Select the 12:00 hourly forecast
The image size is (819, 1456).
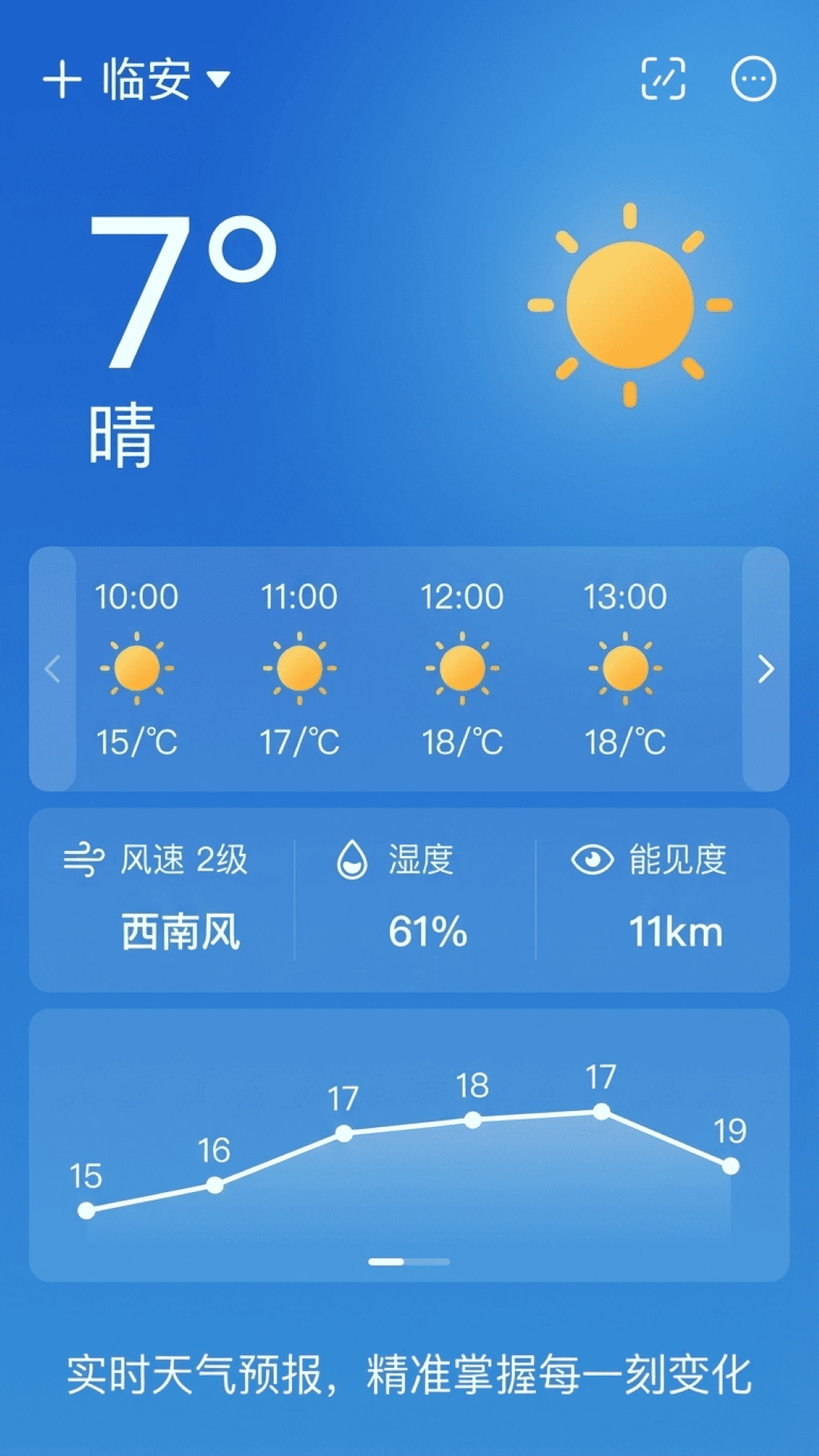[462, 667]
